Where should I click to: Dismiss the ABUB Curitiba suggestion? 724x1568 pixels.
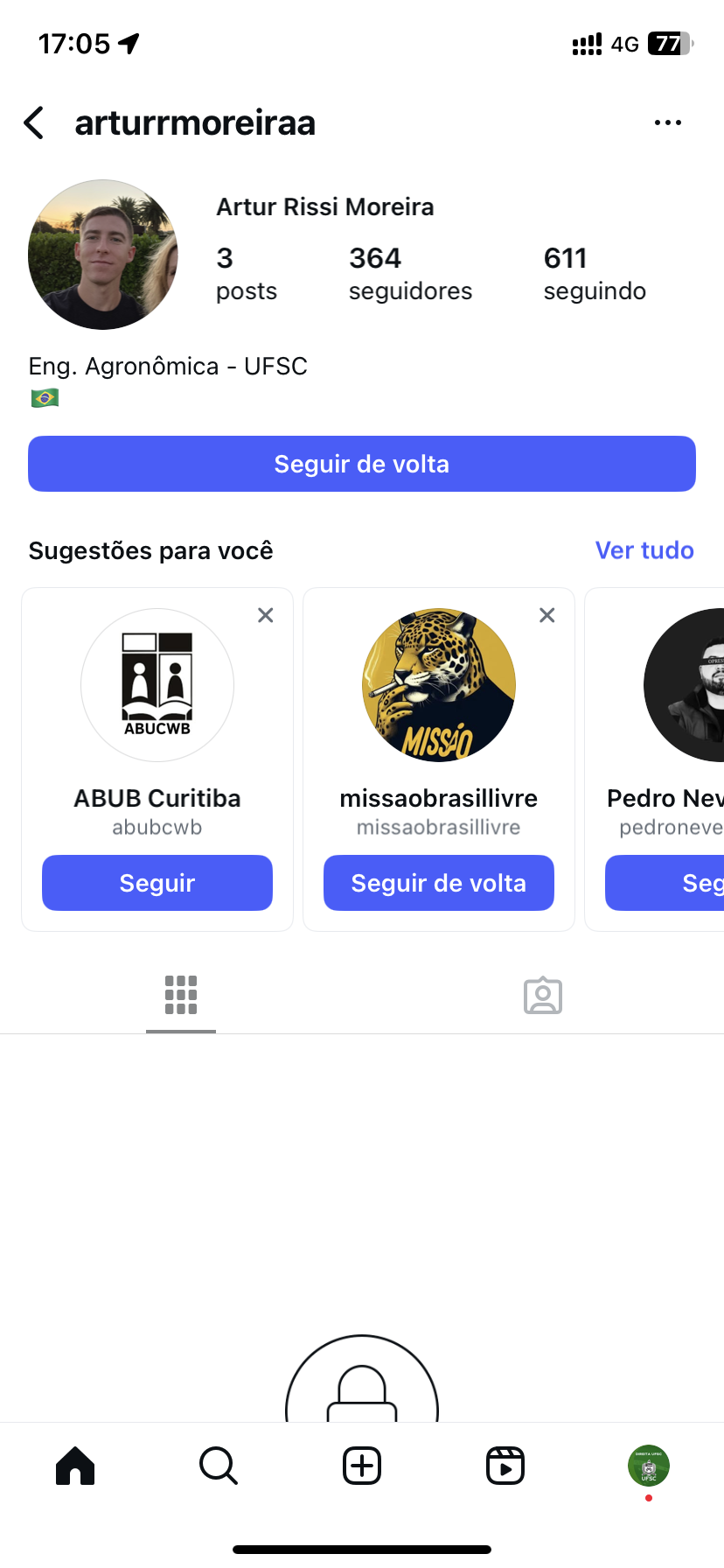266,615
